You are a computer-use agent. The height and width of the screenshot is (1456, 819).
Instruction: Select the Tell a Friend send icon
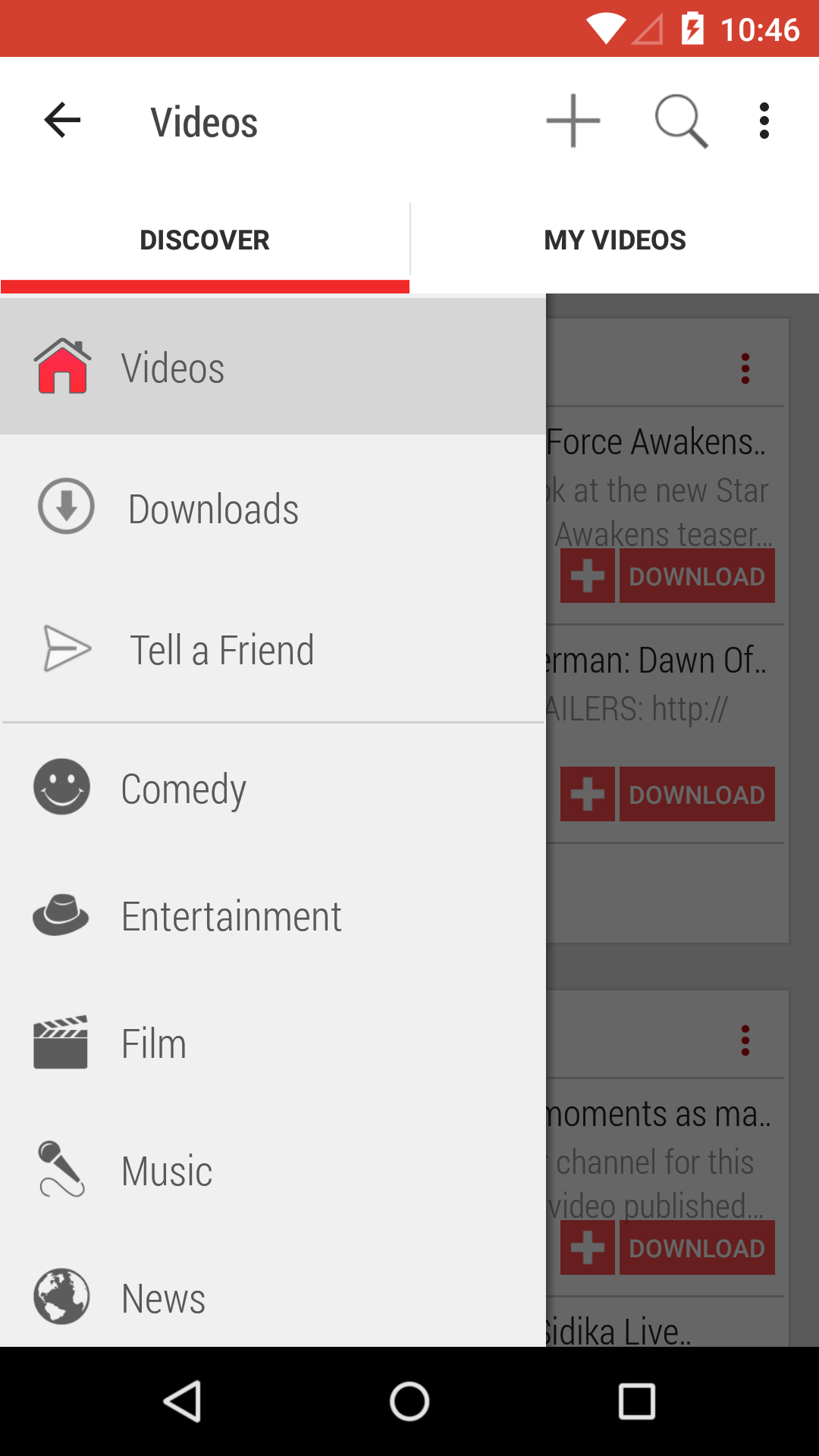coord(64,649)
